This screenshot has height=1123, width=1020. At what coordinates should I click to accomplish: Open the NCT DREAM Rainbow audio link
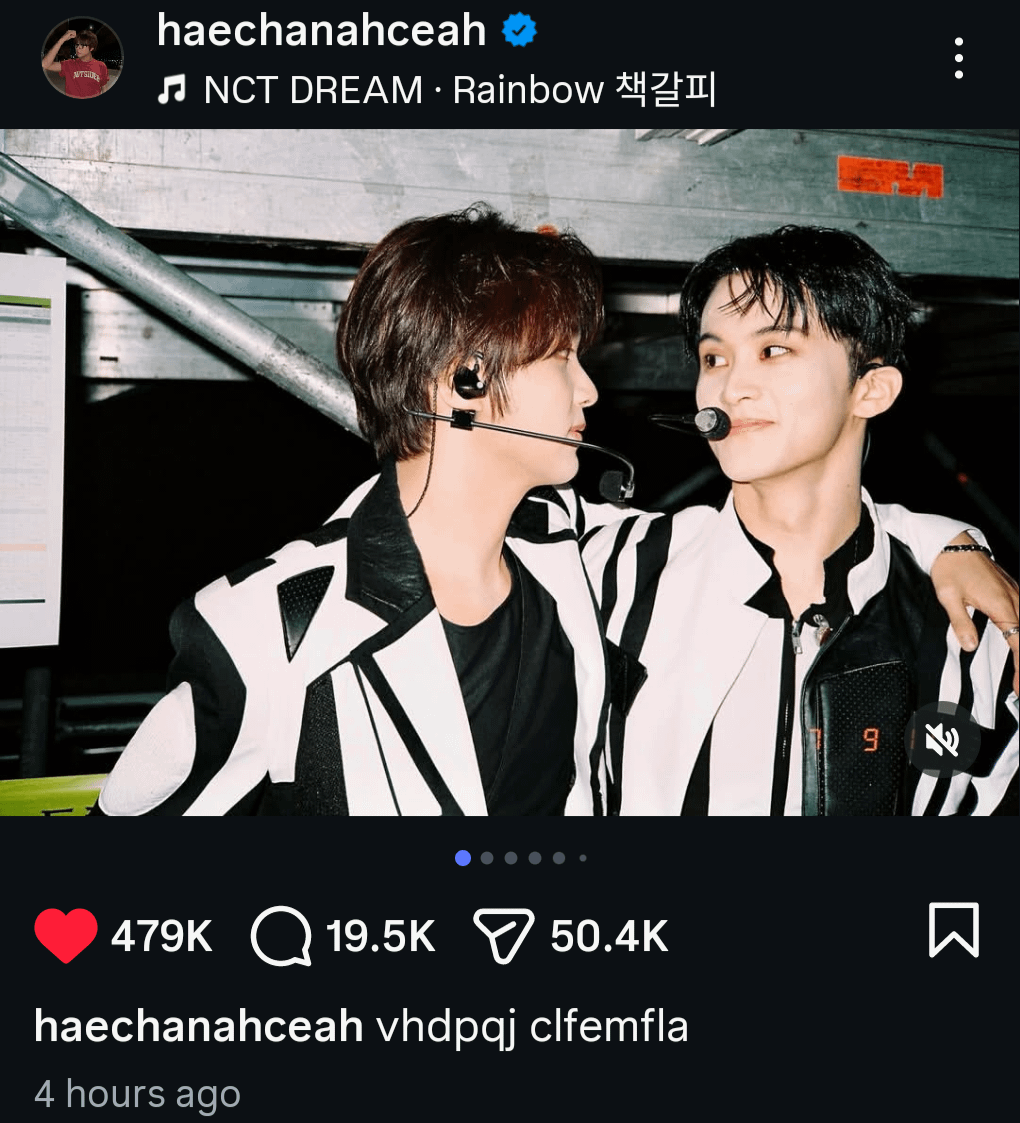point(437,91)
